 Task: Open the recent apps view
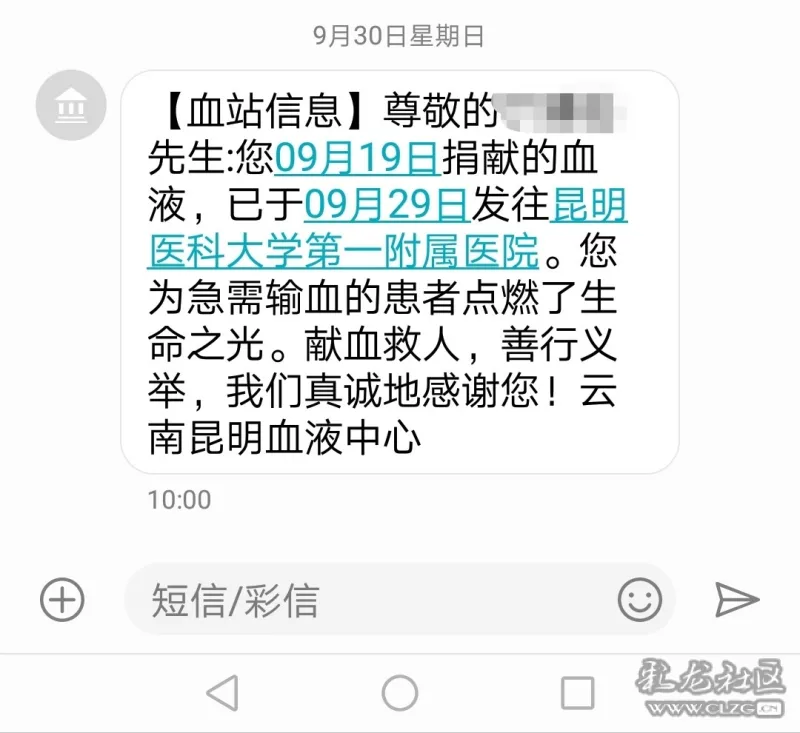click(x=577, y=692)
